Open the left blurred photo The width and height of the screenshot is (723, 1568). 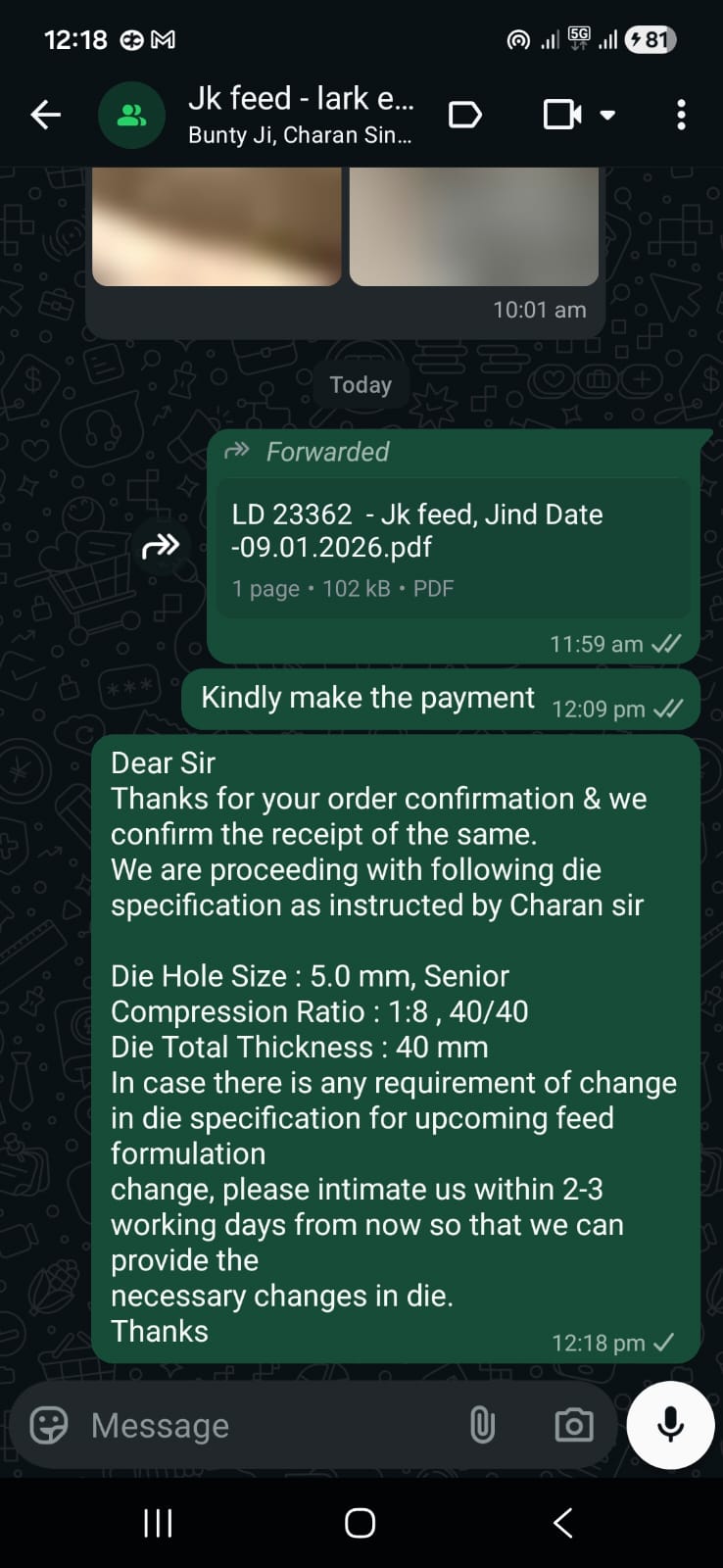(217, 225)
